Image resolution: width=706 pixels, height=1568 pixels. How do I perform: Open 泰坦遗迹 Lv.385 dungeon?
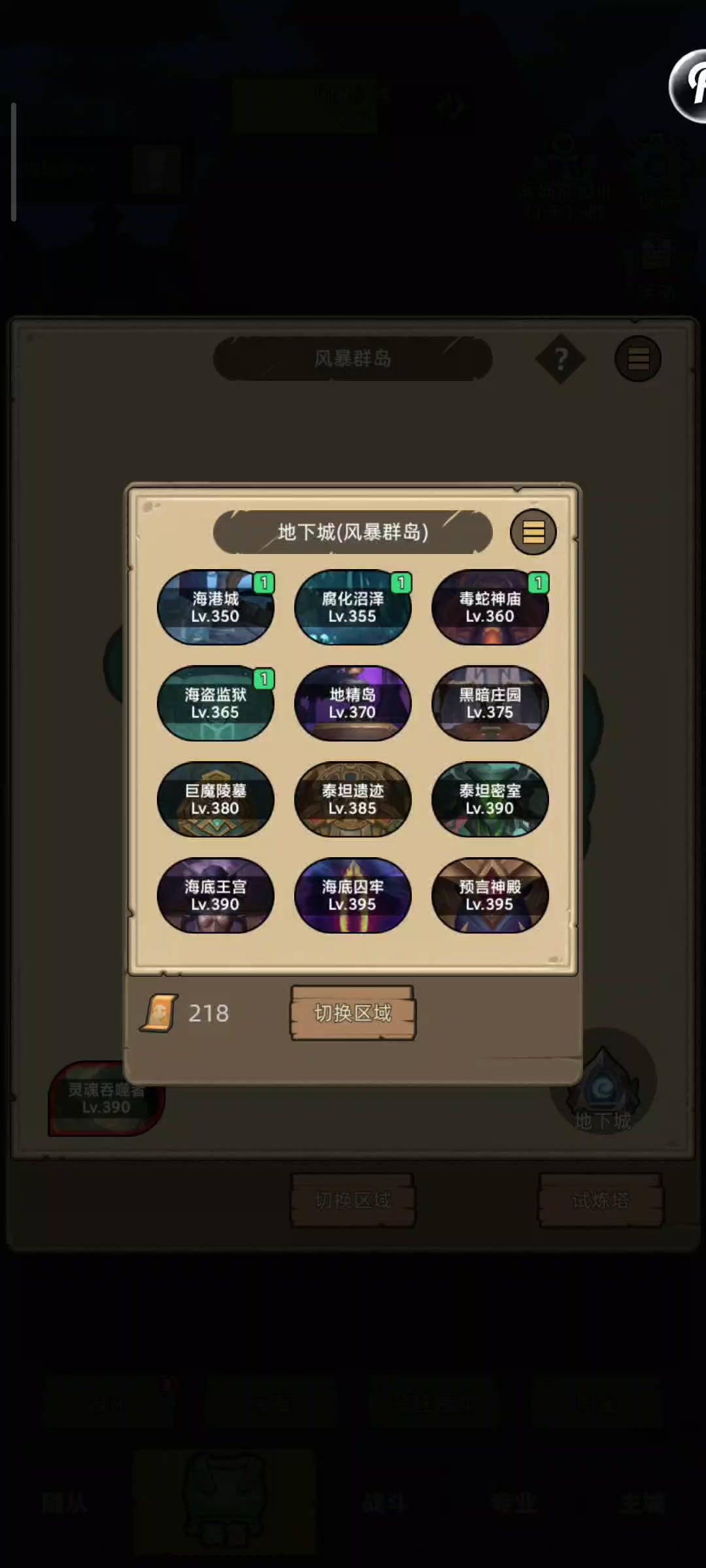tap(352, 799)
